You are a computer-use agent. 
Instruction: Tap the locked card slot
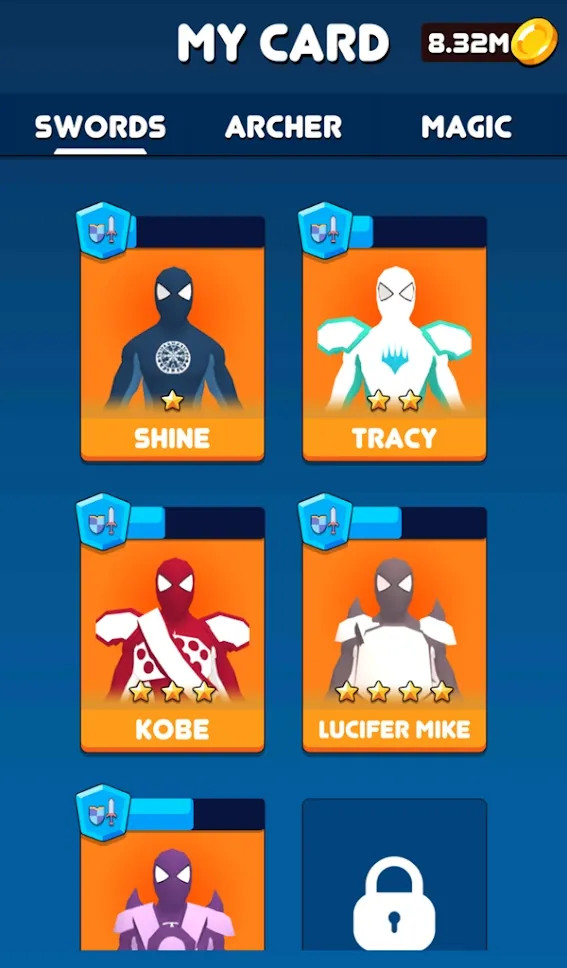coord(394,874)
